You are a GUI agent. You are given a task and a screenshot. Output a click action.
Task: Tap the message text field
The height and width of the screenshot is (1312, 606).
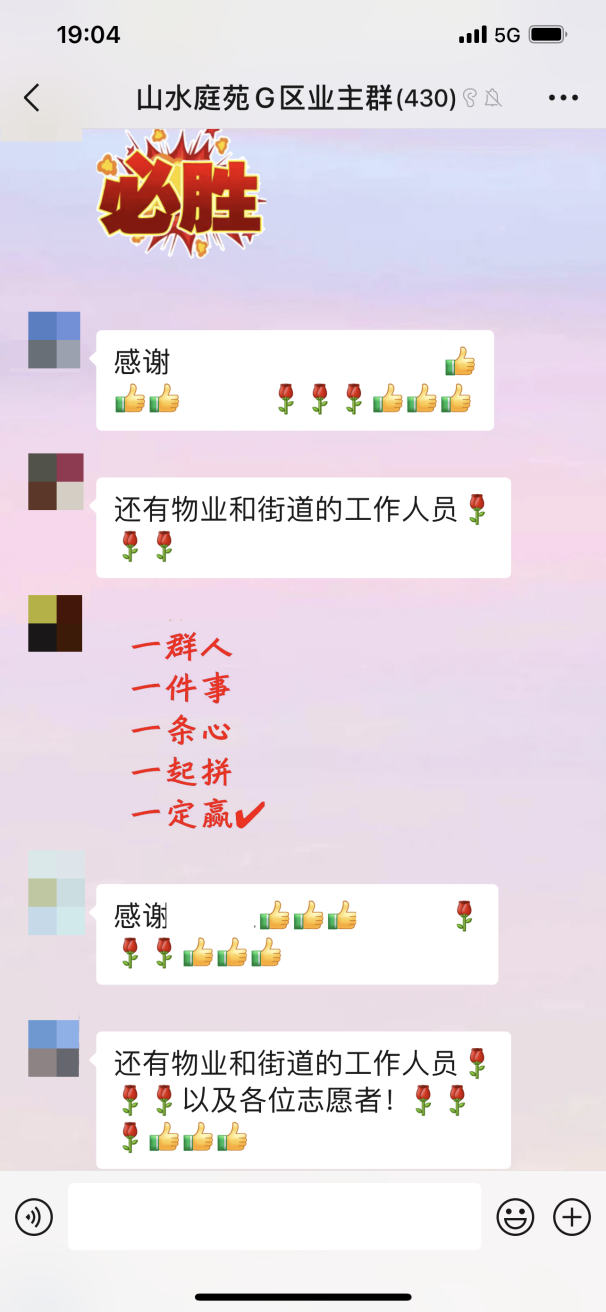point(274,1217)
